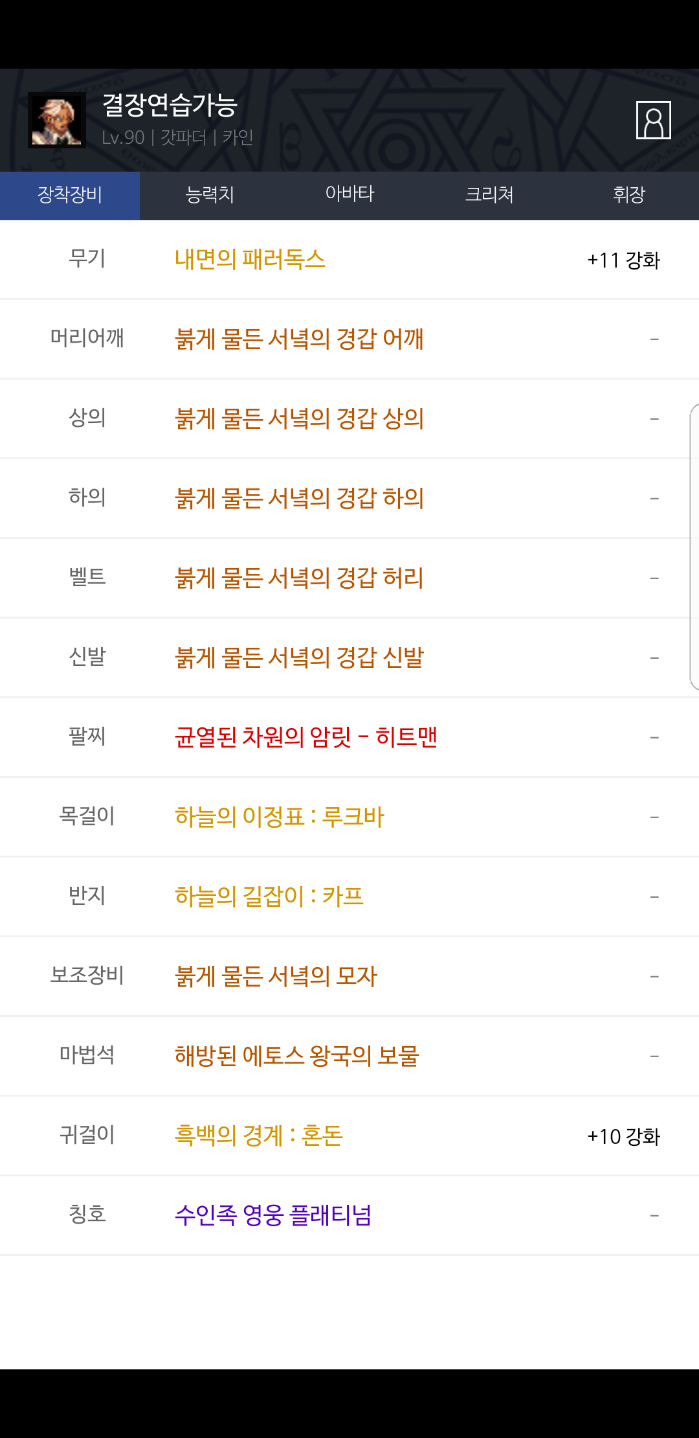
Task: Open 붉게 물든 서녘의 경갑 하의
Action: [299, 498]
